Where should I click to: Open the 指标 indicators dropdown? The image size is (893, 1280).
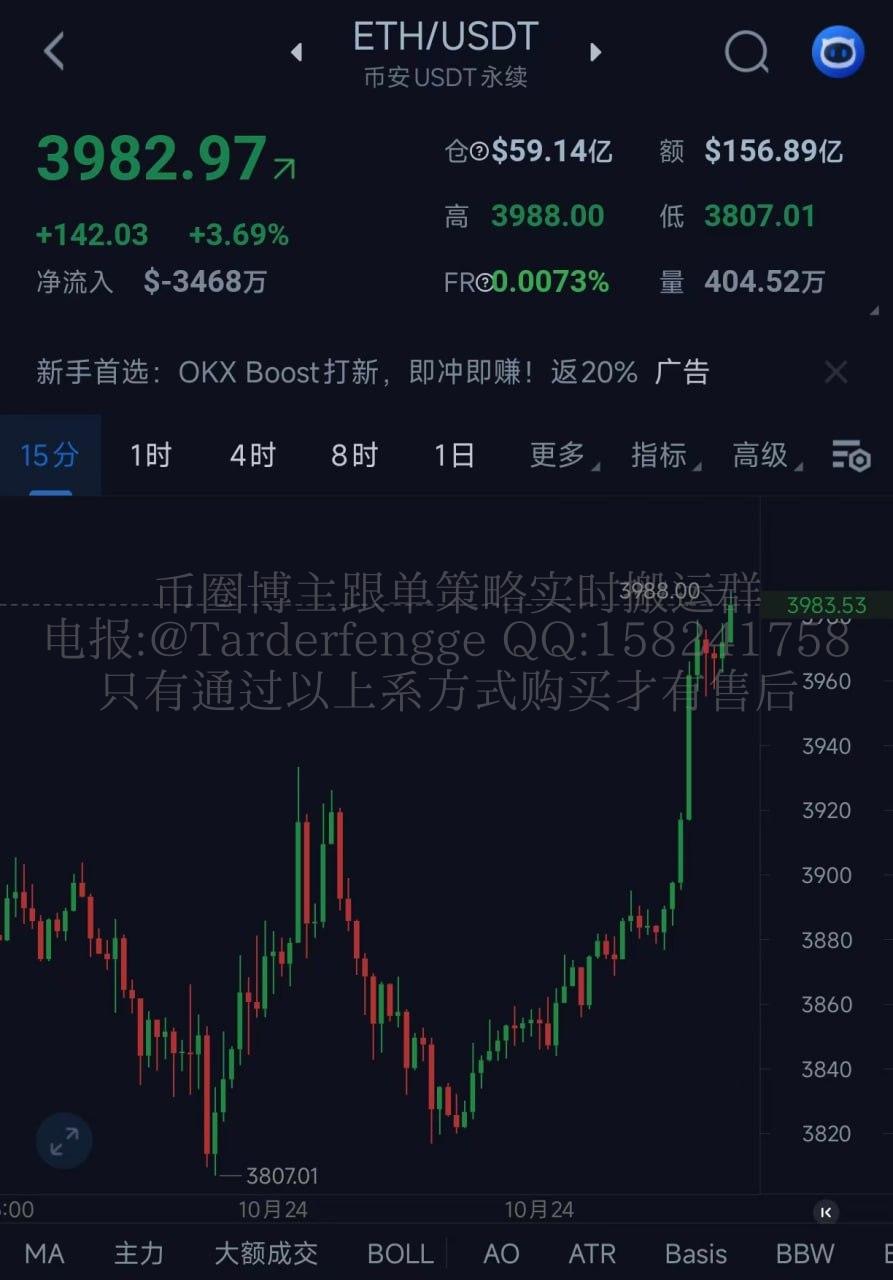coord(662,456)
